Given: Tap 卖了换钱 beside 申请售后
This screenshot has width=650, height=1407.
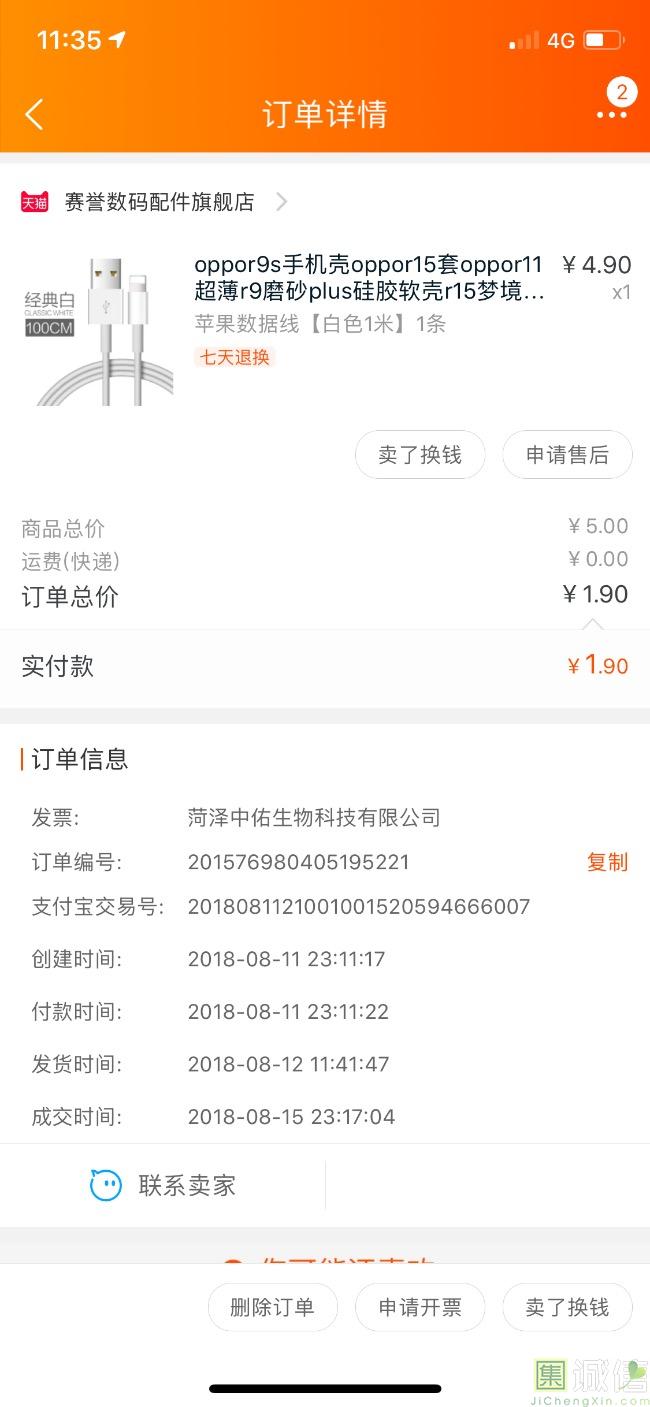Looking at the screenshot, I should click(x=420, y=455).
